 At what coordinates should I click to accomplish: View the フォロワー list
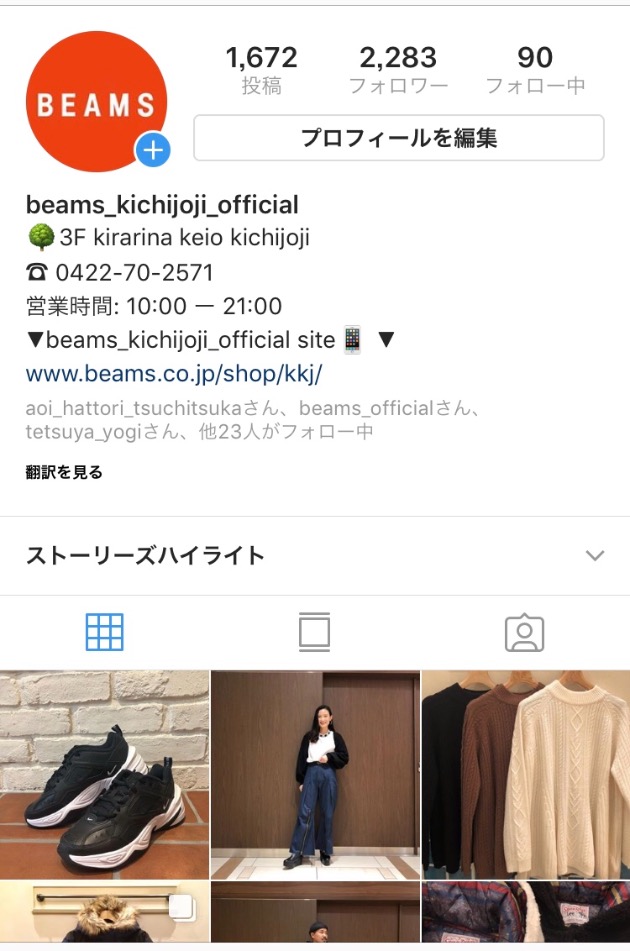[x=398, y=70]
